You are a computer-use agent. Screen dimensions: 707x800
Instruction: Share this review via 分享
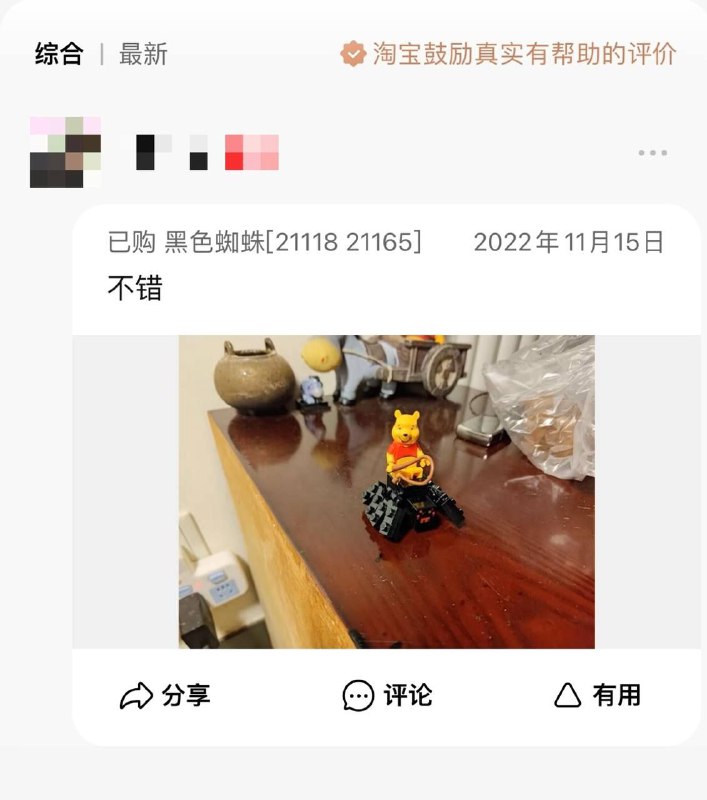[165, 695]
